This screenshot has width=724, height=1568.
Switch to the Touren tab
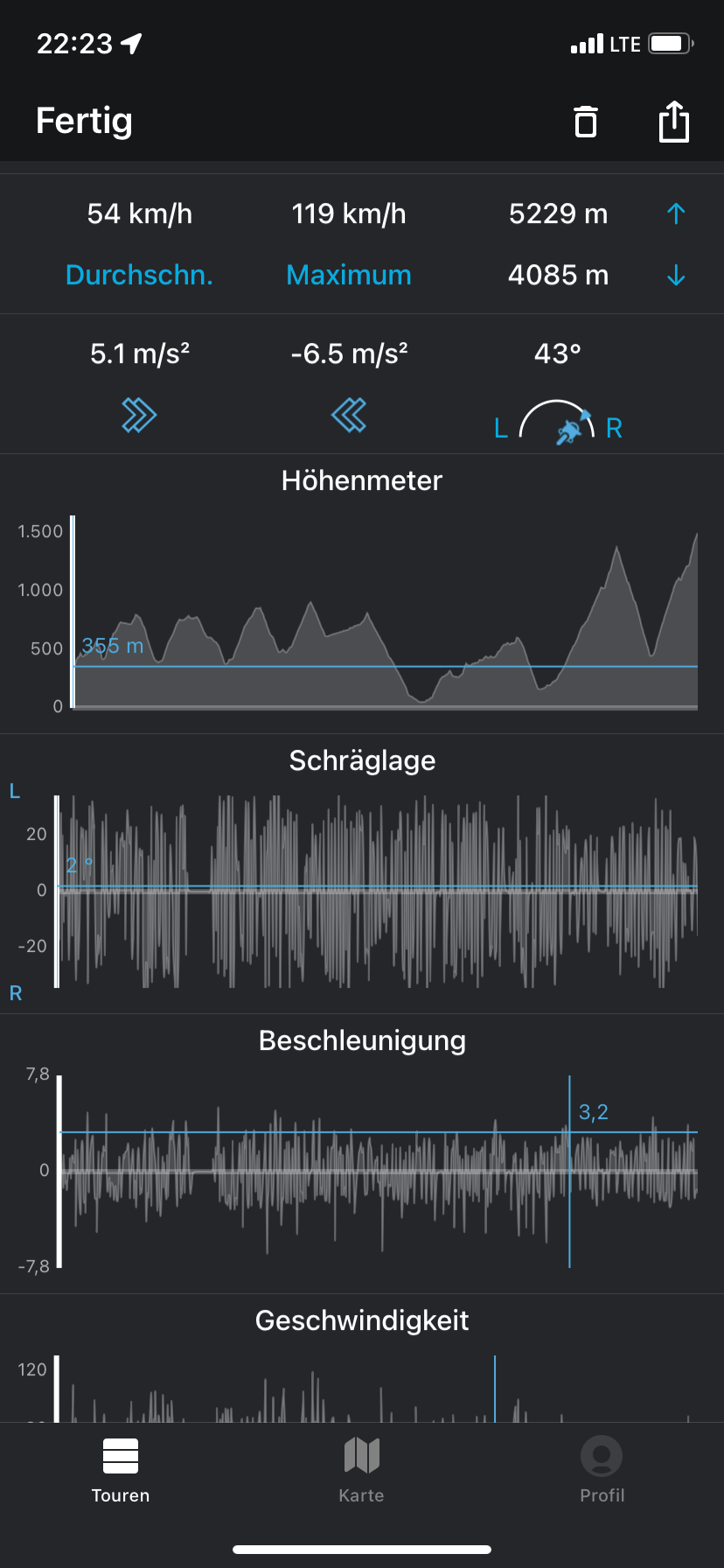121,1471
